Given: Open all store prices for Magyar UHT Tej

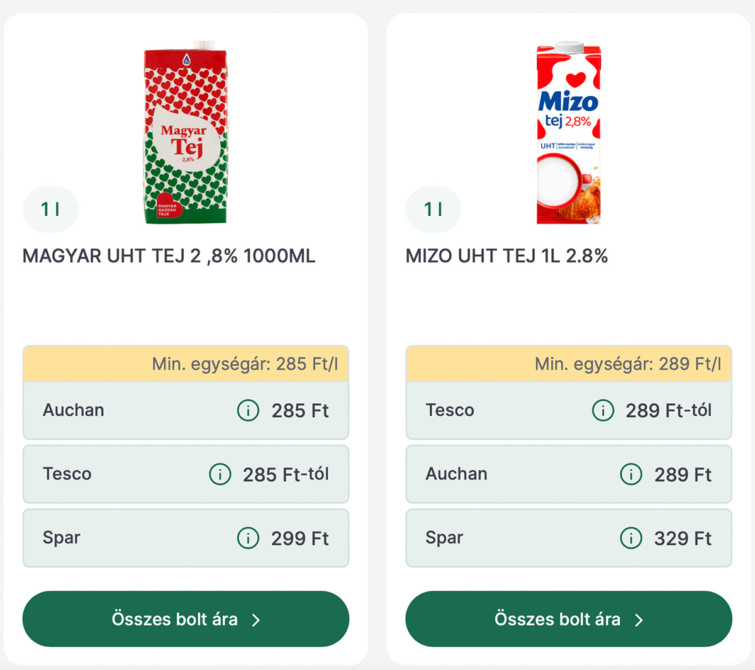Looking at the screenshot, I should 186,619.
